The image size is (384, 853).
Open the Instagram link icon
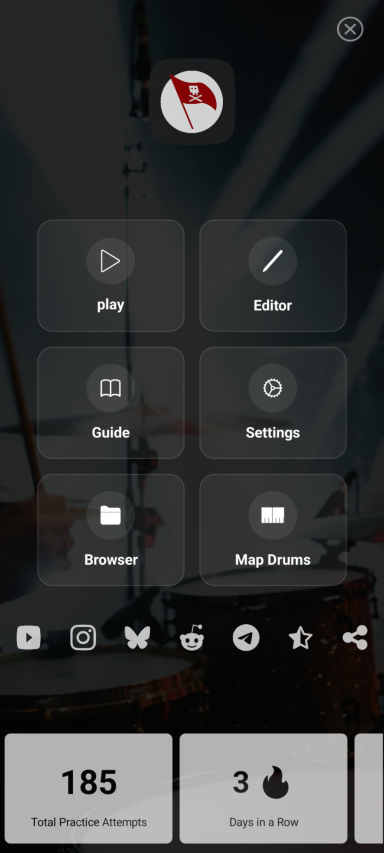pos(83,638)
